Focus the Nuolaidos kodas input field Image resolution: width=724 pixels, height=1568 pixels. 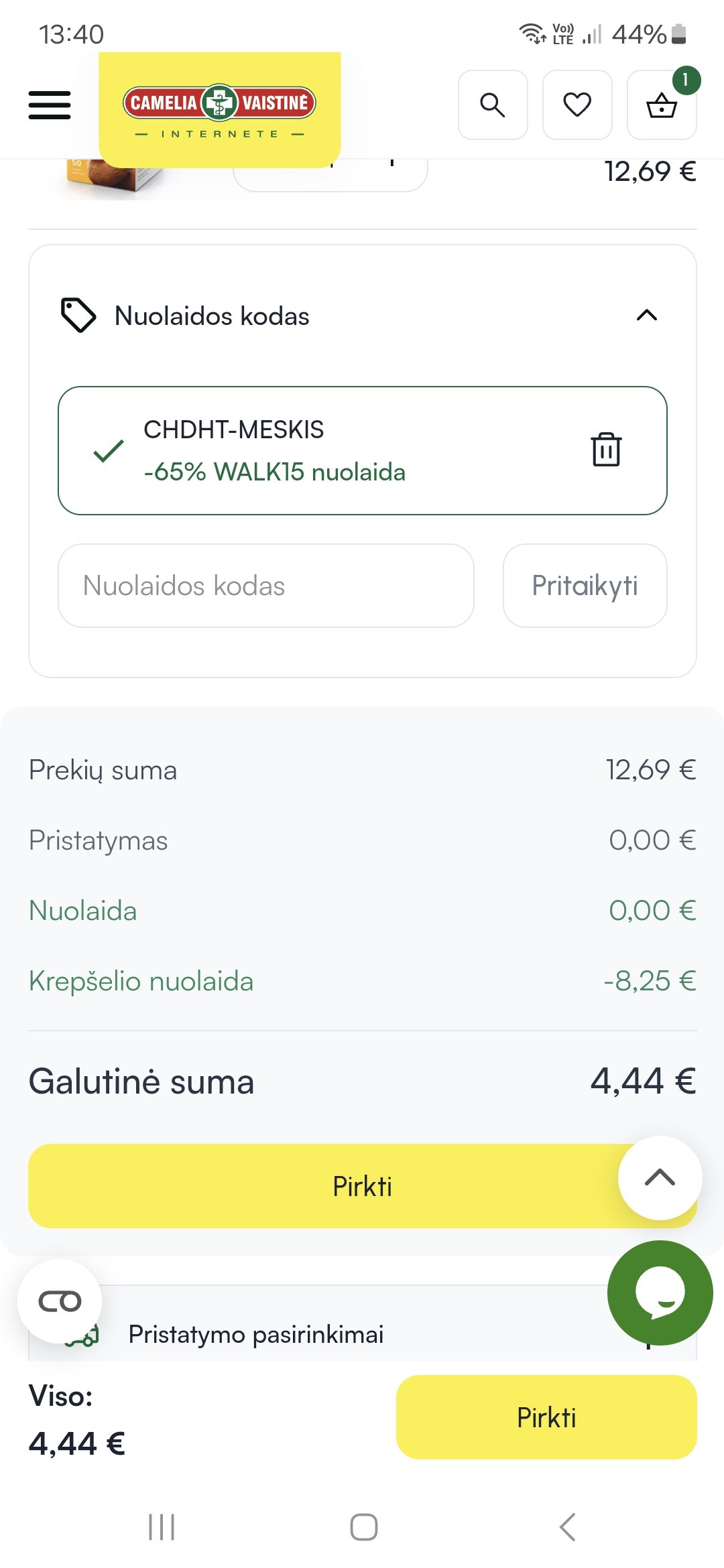click(266, 586)
